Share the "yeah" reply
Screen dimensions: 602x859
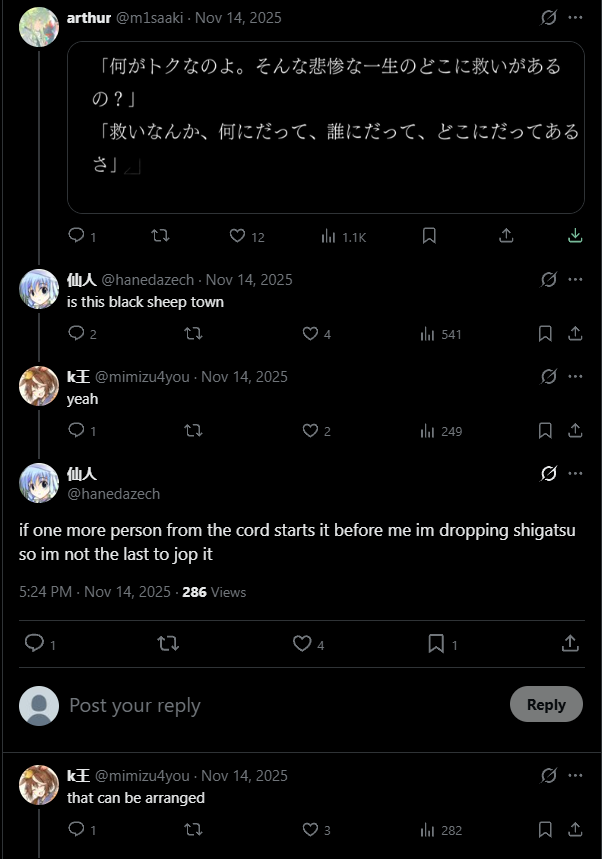point(575,431)
